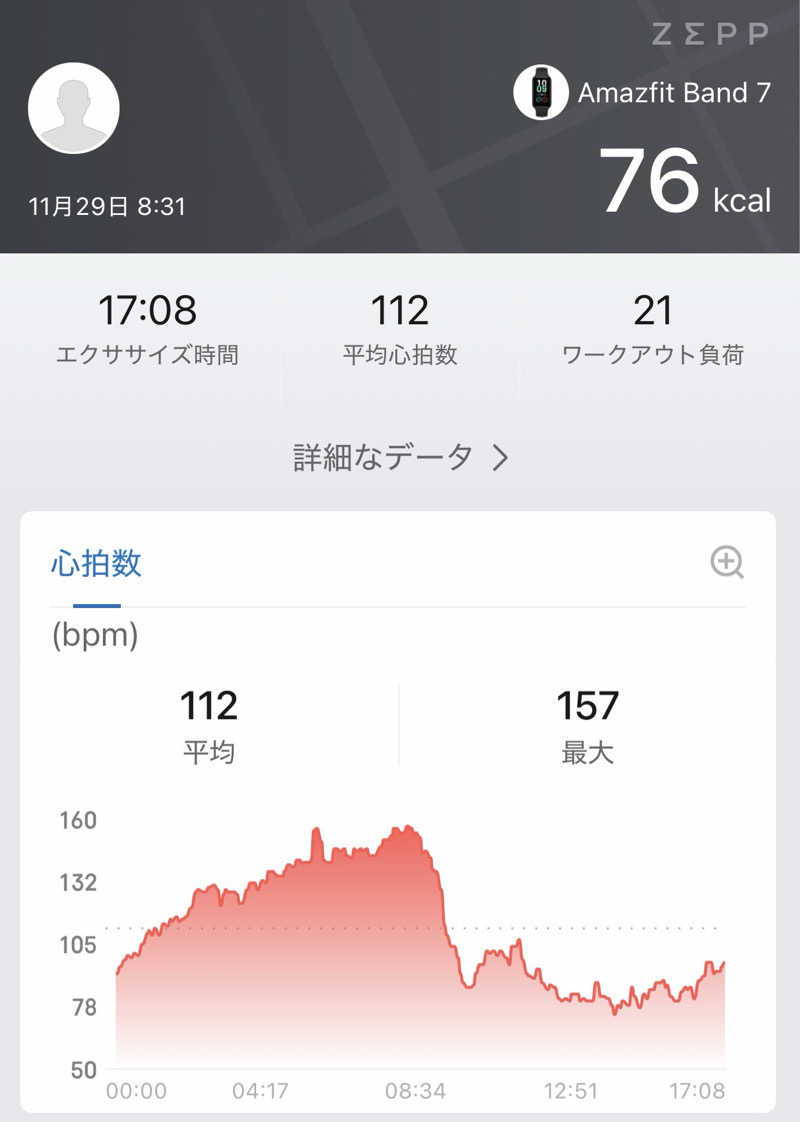Open 詳細なデータ details link
Image resolution: width=800 pixels, height=1122 pixels.
pyautogui.click(x=400, y=457)
